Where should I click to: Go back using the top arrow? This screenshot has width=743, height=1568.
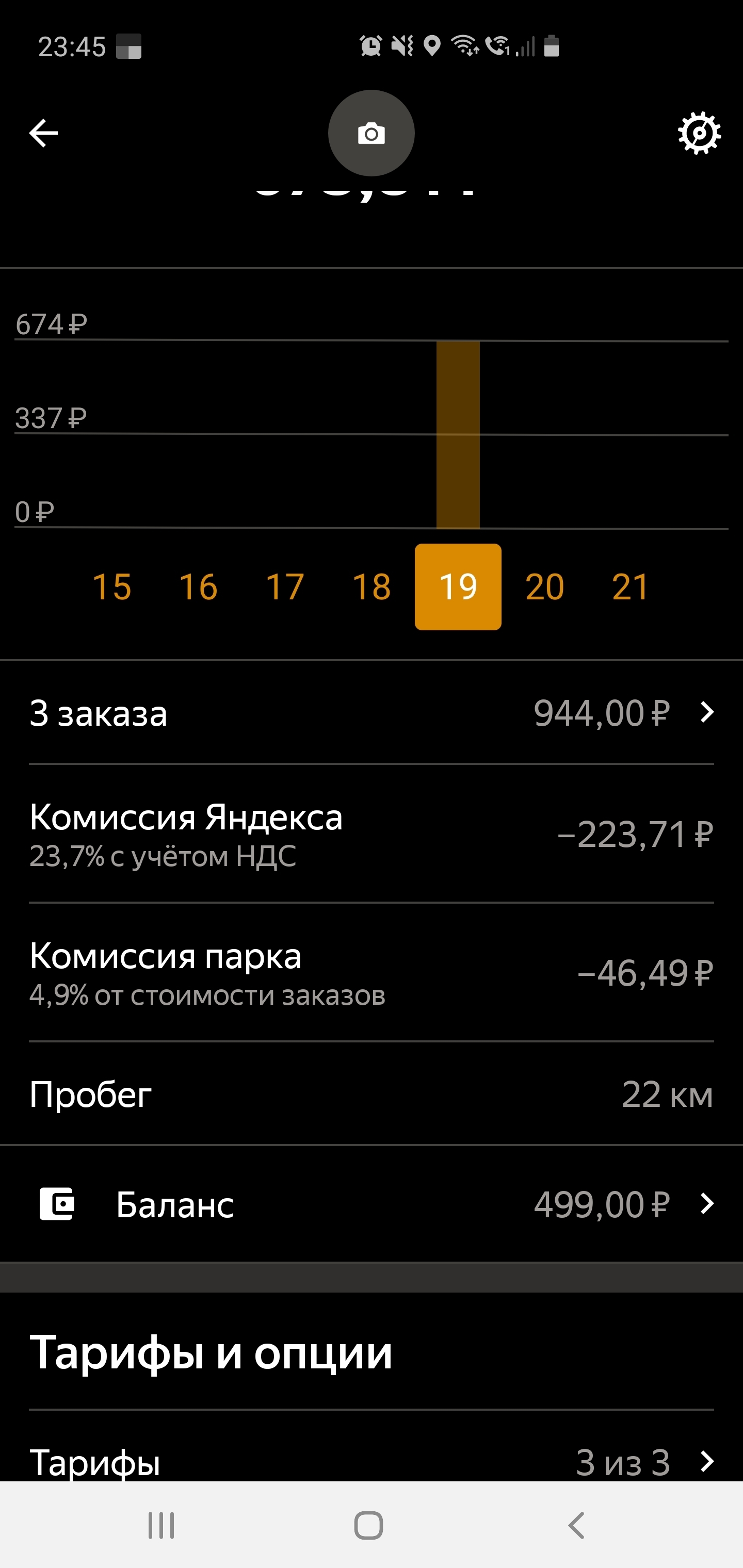[x=43, y=133]
